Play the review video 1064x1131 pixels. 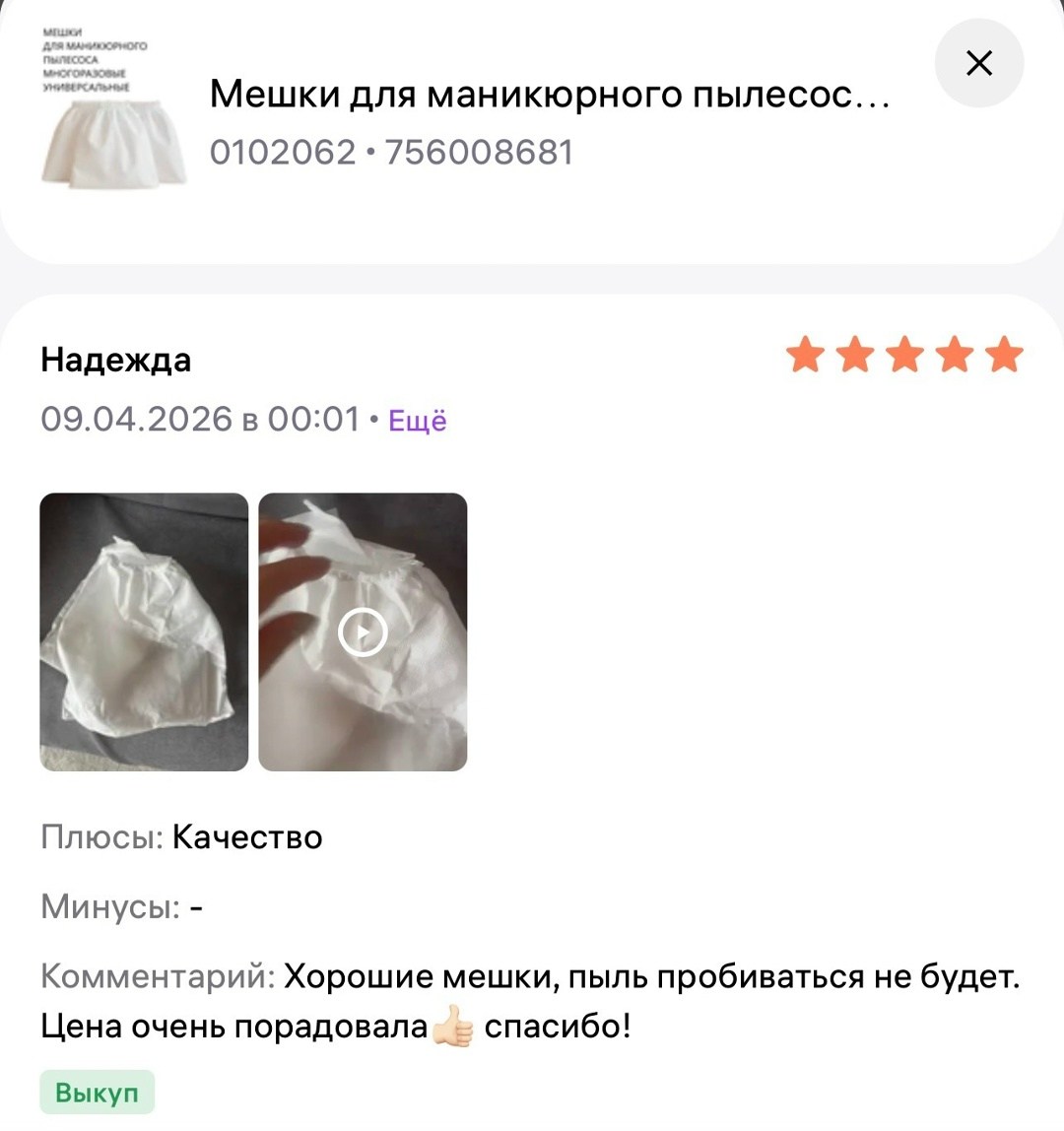point(363,632)
